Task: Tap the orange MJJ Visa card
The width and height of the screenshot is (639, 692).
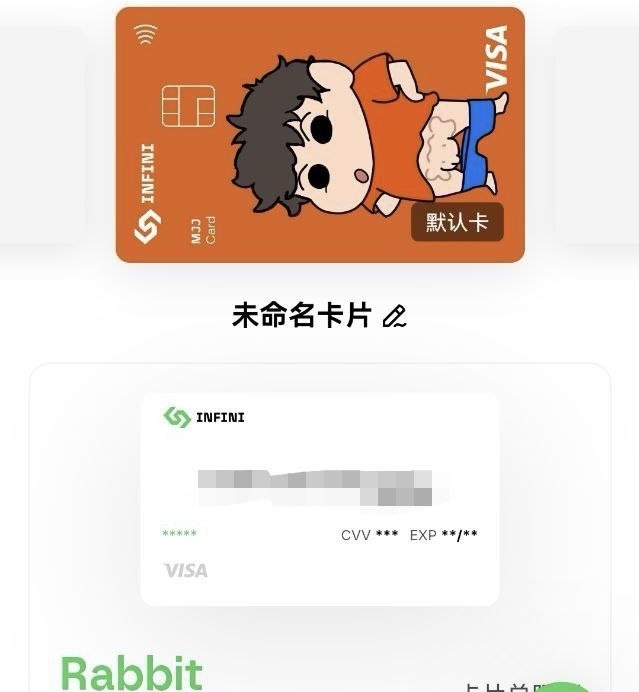Action: (x=320, y=134)
